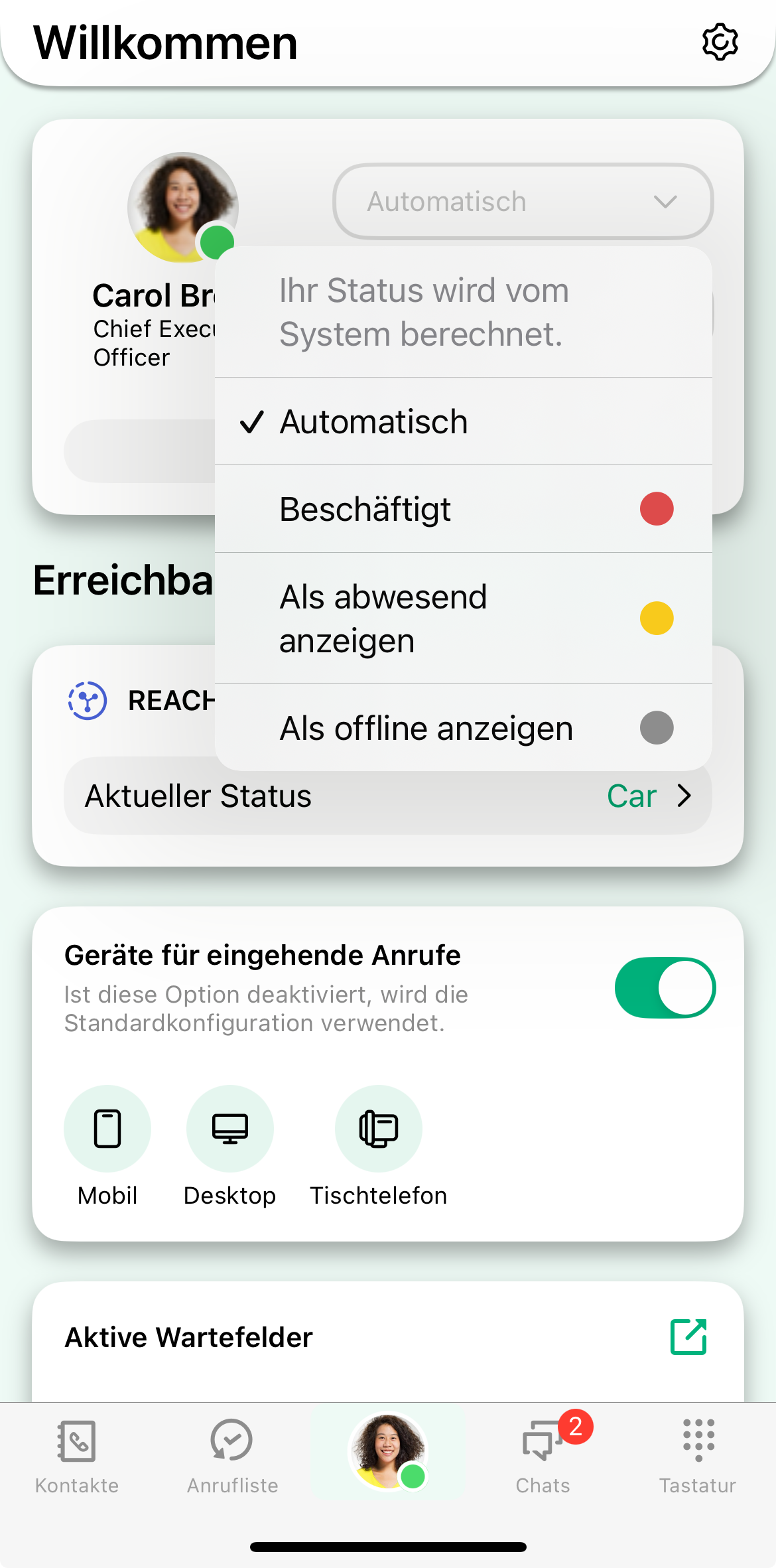The width and height of the screenshot is (776, 1568).
Task: Open the Aktueller Status row
Action: (388, 796)
